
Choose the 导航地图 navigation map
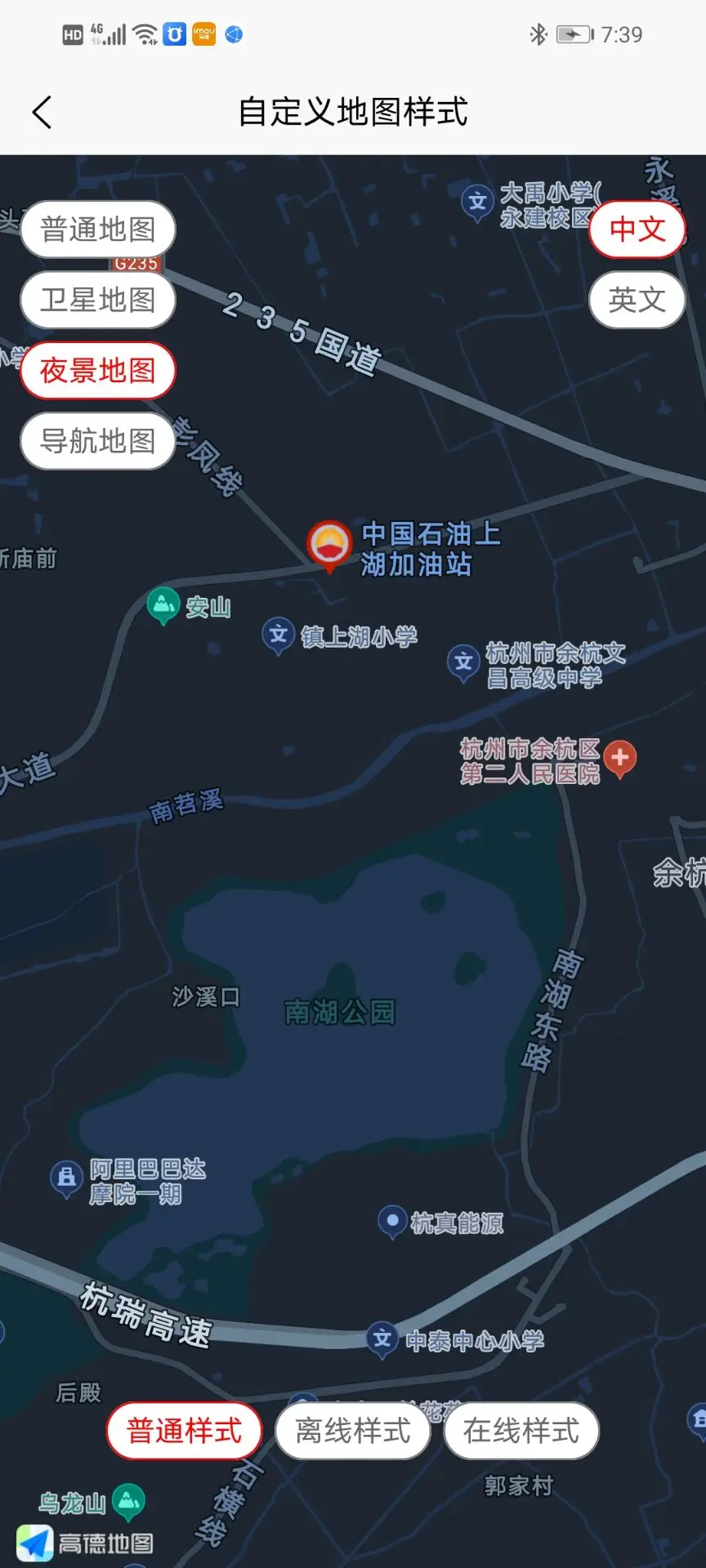98,441
